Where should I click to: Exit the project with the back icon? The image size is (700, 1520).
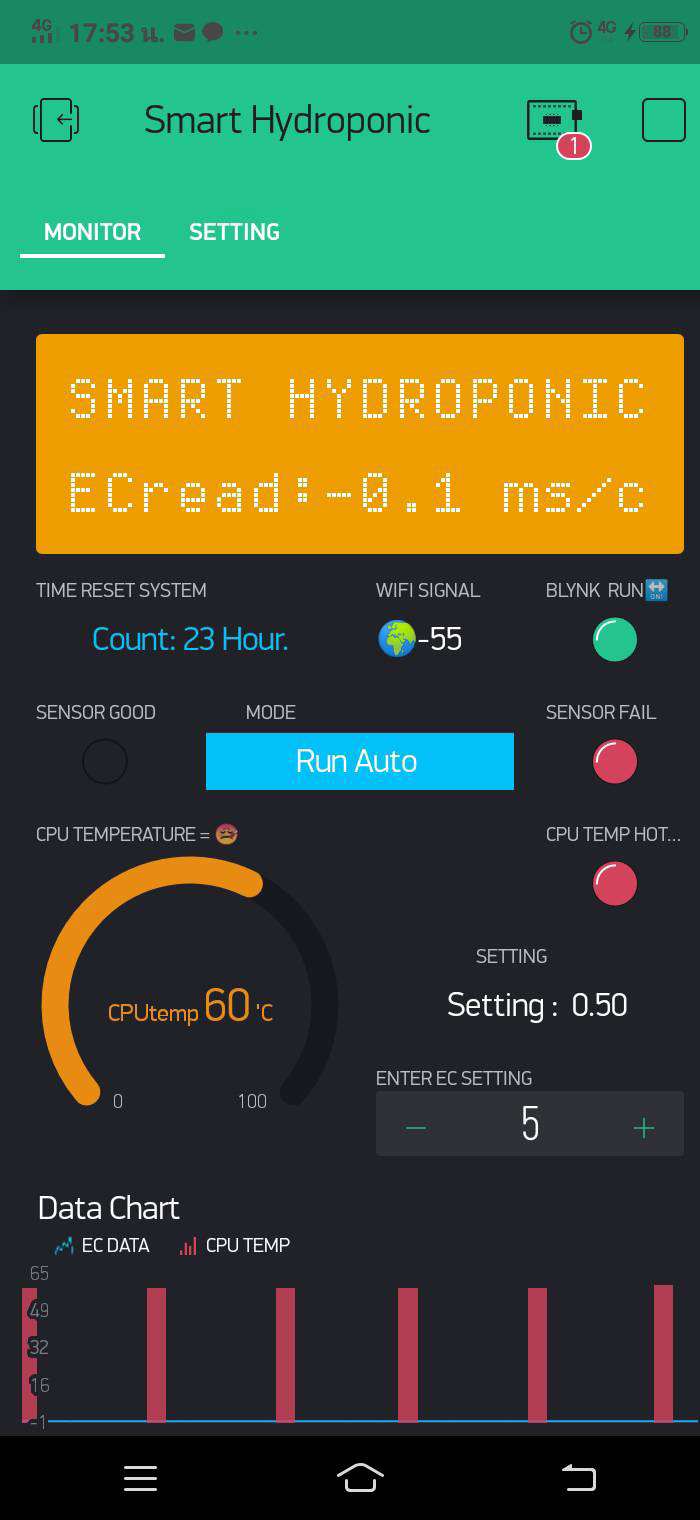tap(56, 120)
